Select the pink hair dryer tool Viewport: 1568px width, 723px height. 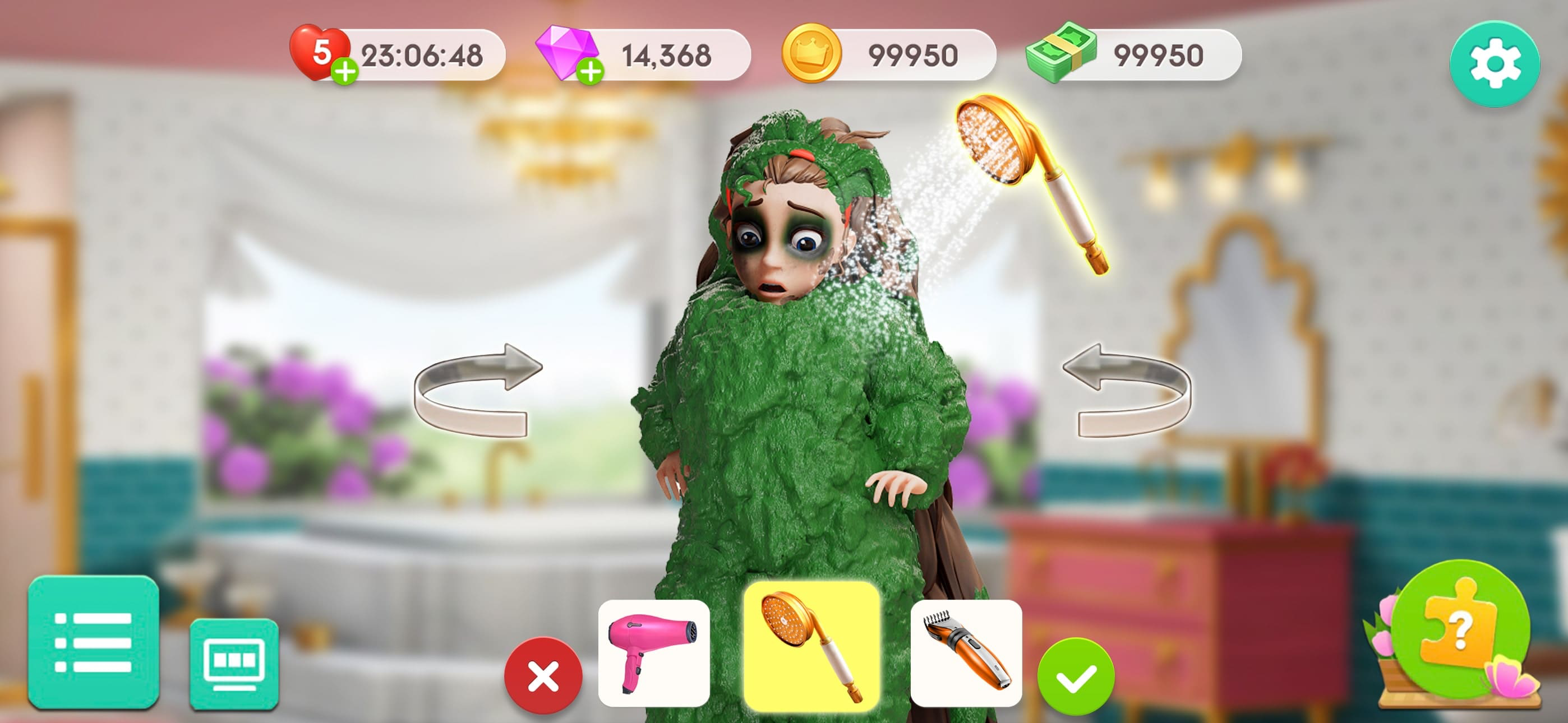tap(654, 653)
